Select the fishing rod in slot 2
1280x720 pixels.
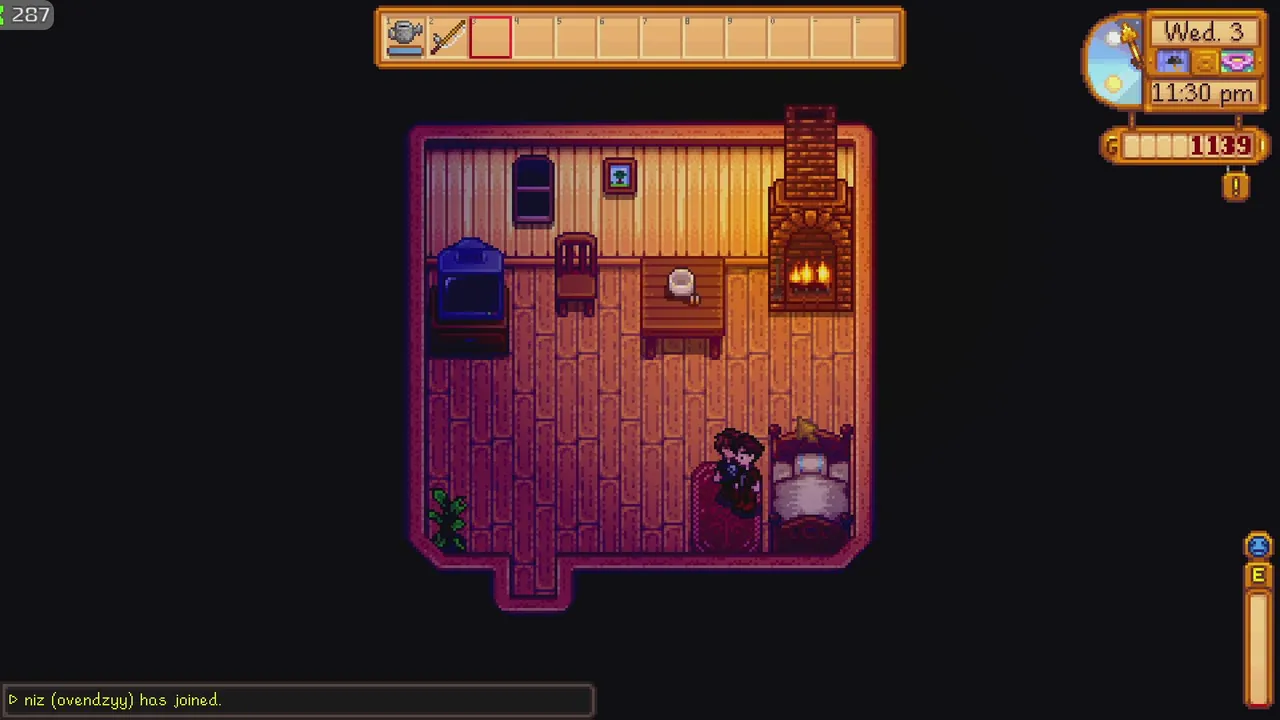coord(448,38)
